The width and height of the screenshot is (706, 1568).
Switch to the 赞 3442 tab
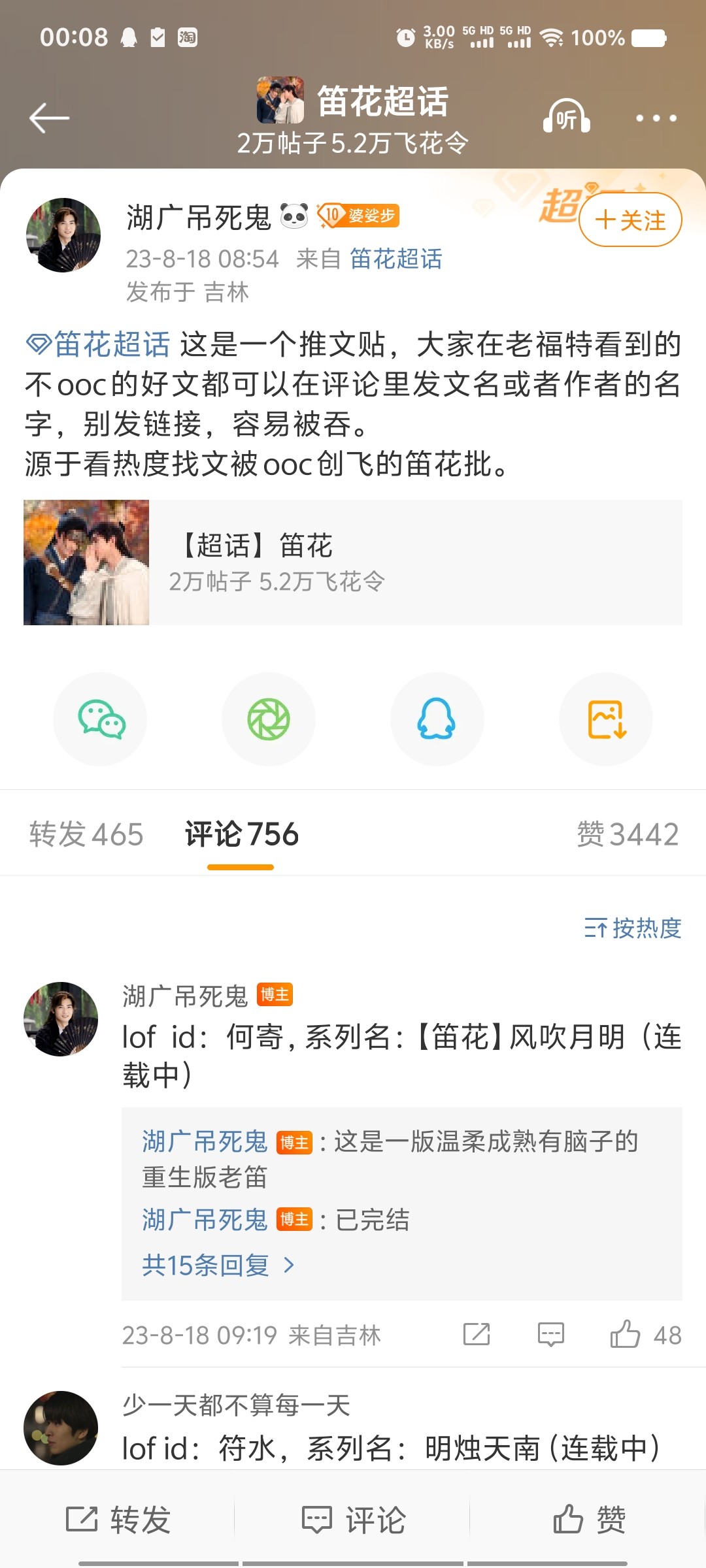tap(628, 834)
